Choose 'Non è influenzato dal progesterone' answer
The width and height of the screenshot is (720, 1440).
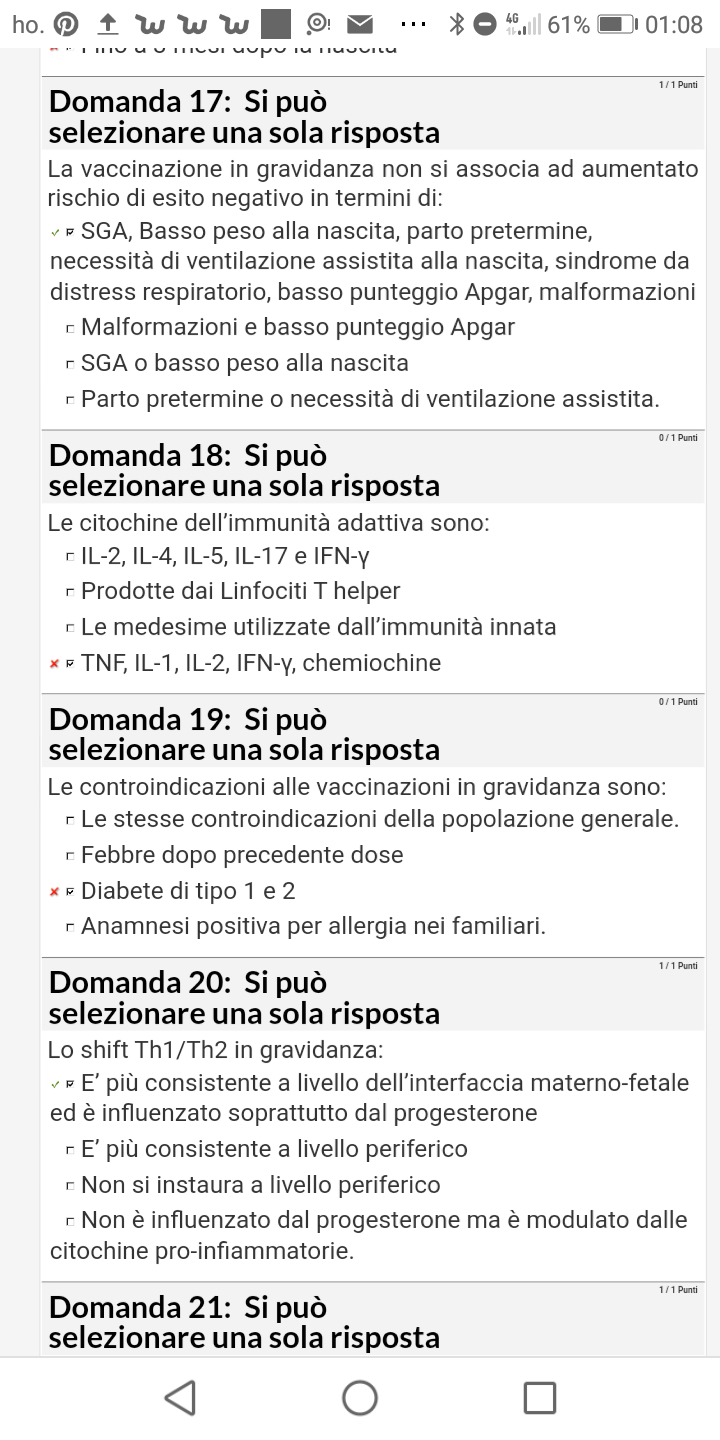point(70,1222)
